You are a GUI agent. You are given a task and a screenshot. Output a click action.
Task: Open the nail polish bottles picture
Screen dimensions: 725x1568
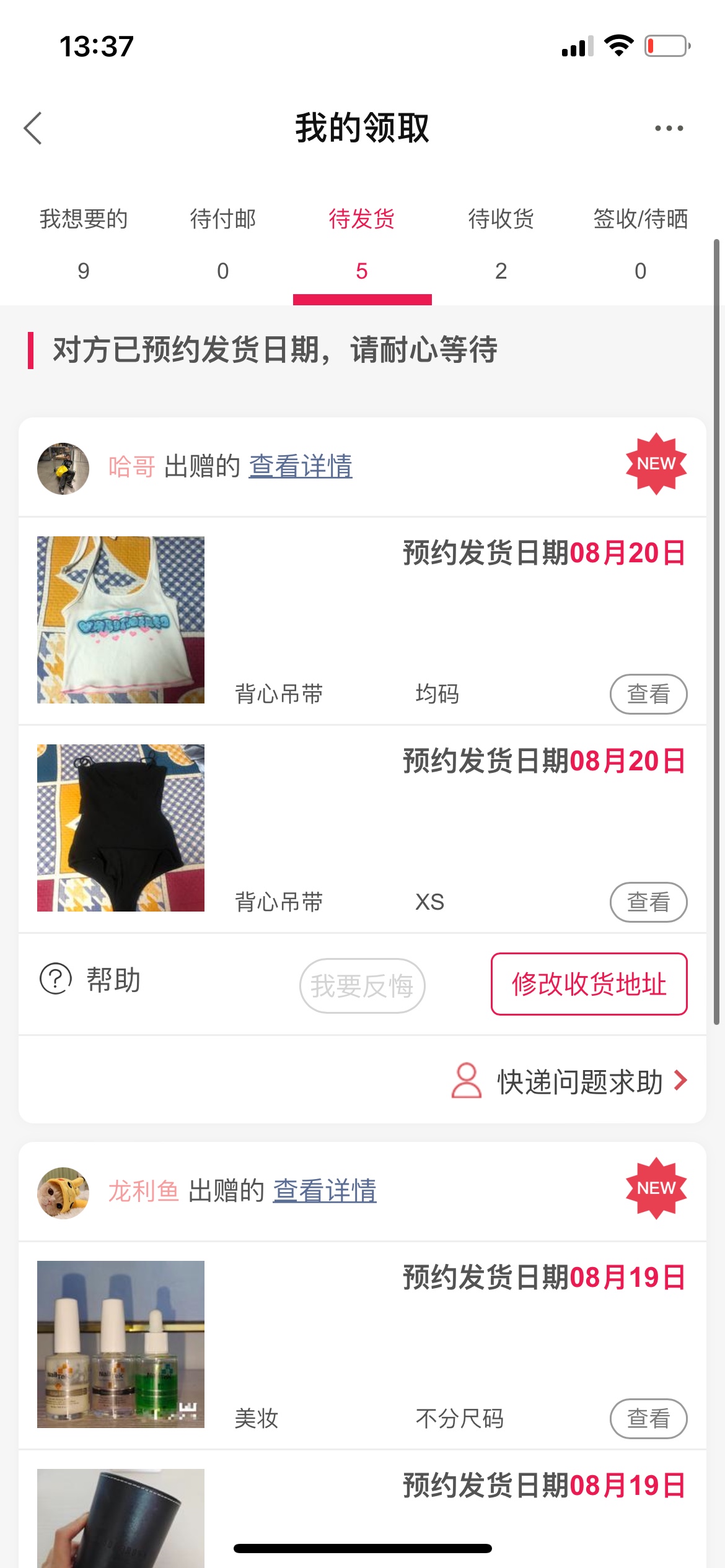[121, 1344]
